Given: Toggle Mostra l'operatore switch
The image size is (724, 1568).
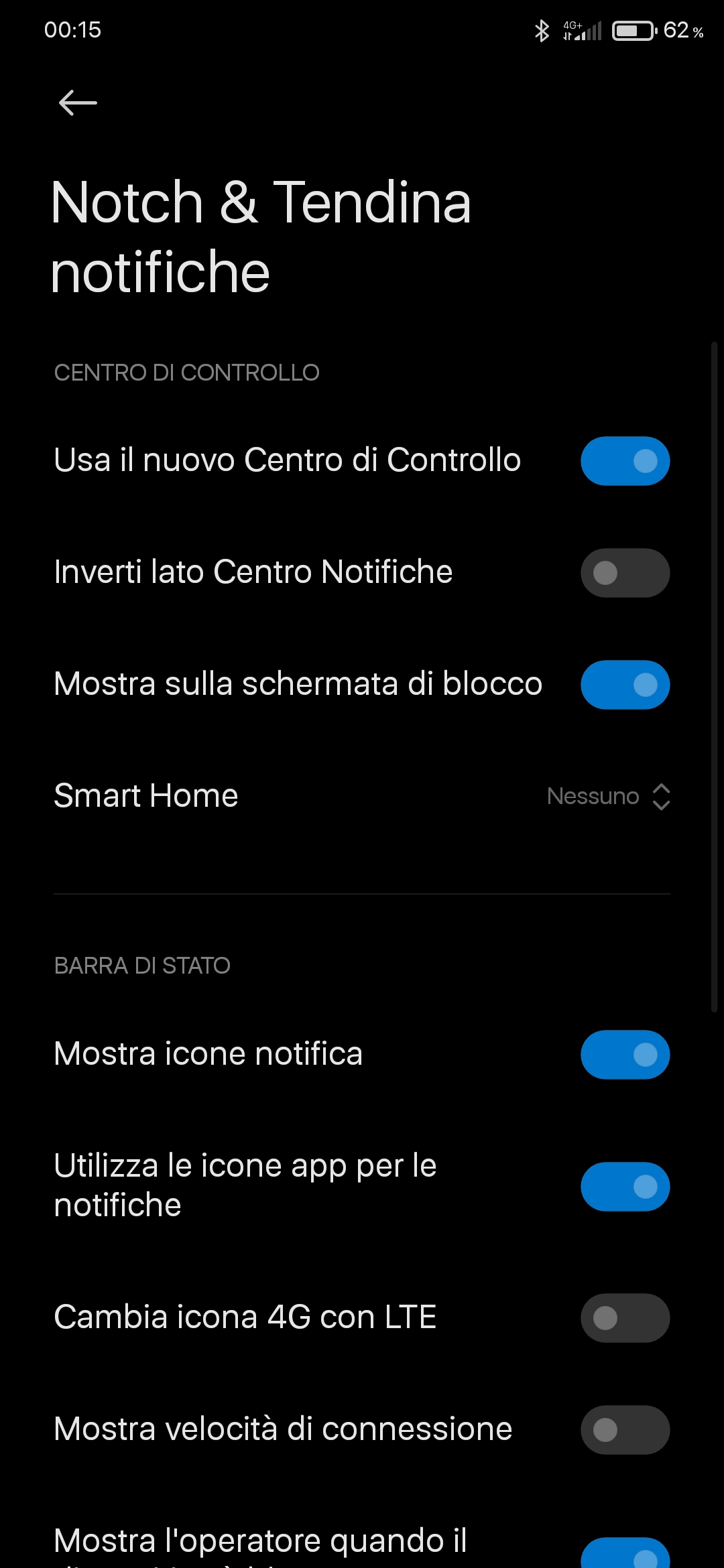Looking at the screenshot, I should (x=625, y=1553).
